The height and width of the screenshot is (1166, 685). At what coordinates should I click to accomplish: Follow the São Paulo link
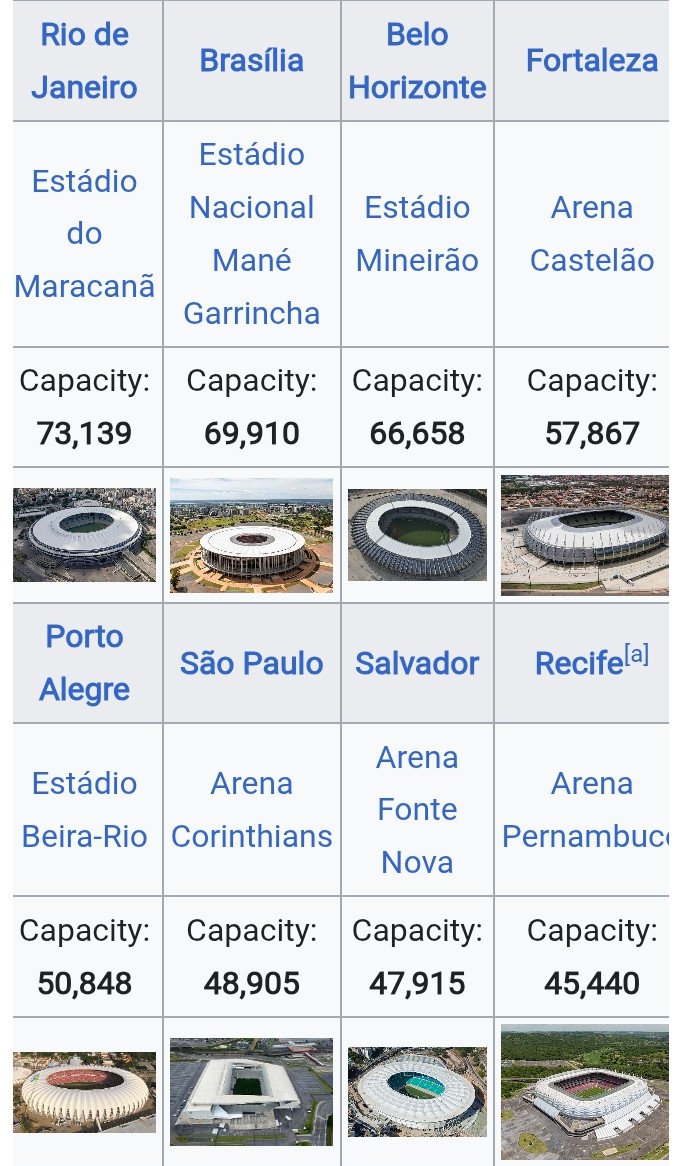251,663
